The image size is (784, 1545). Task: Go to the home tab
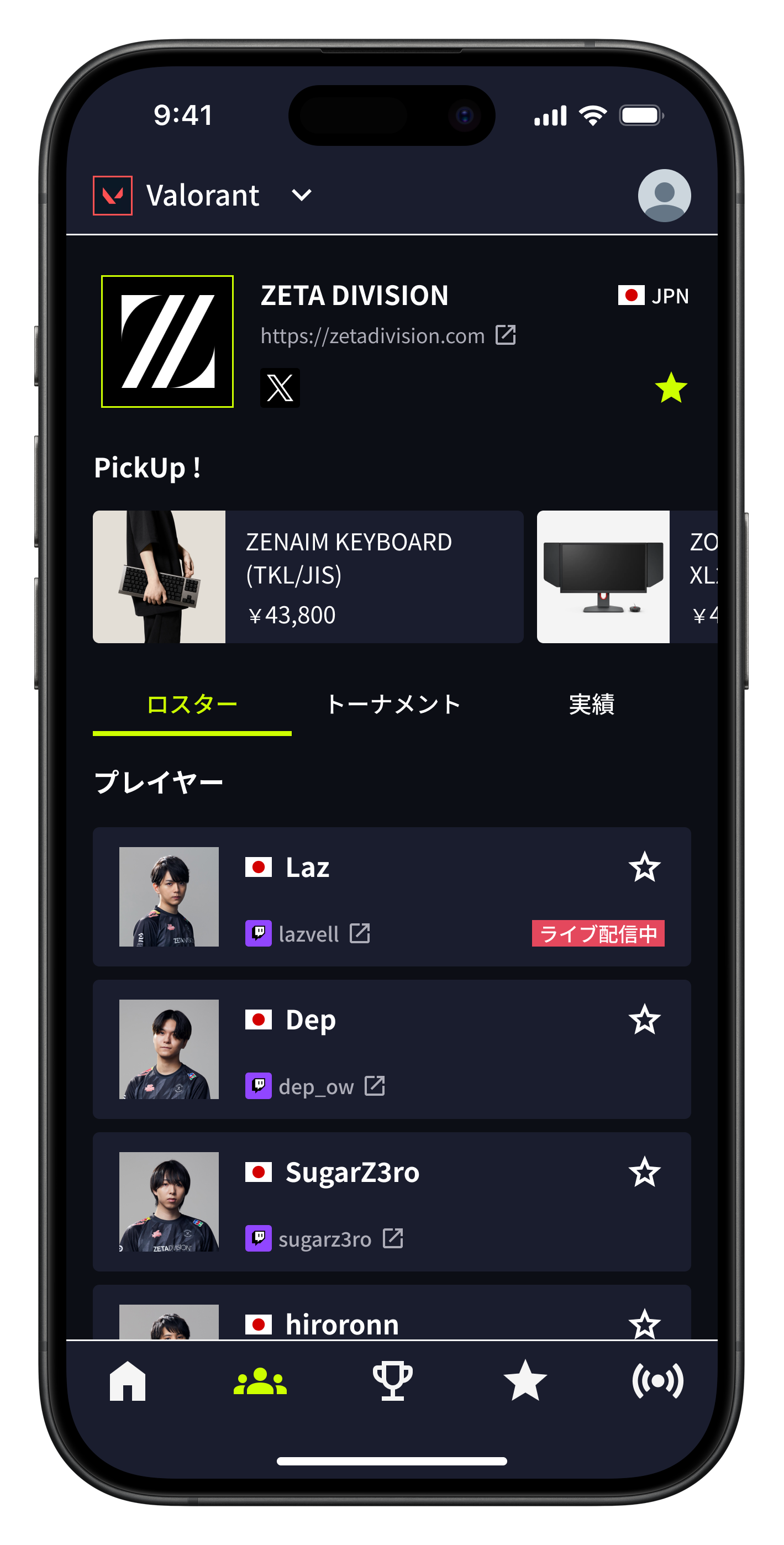127,1381
